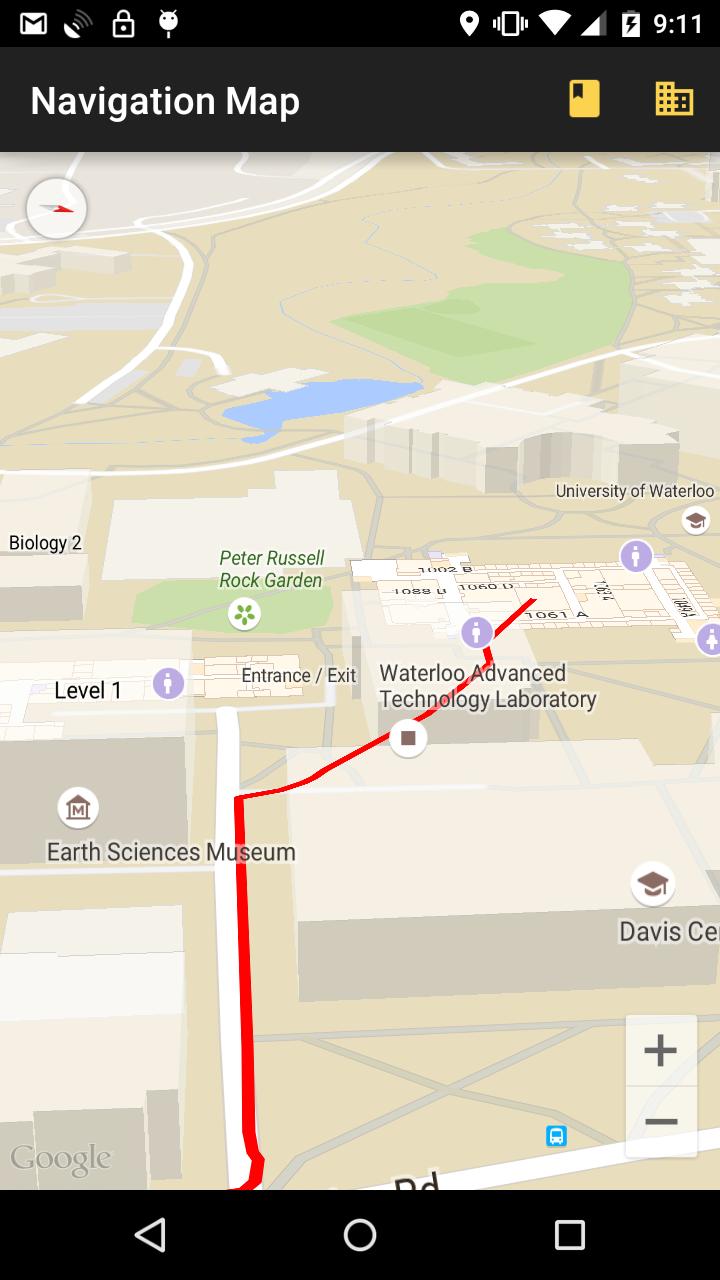Zoom in on the map
This screenshot has height=1280, width=720.
660,1050
